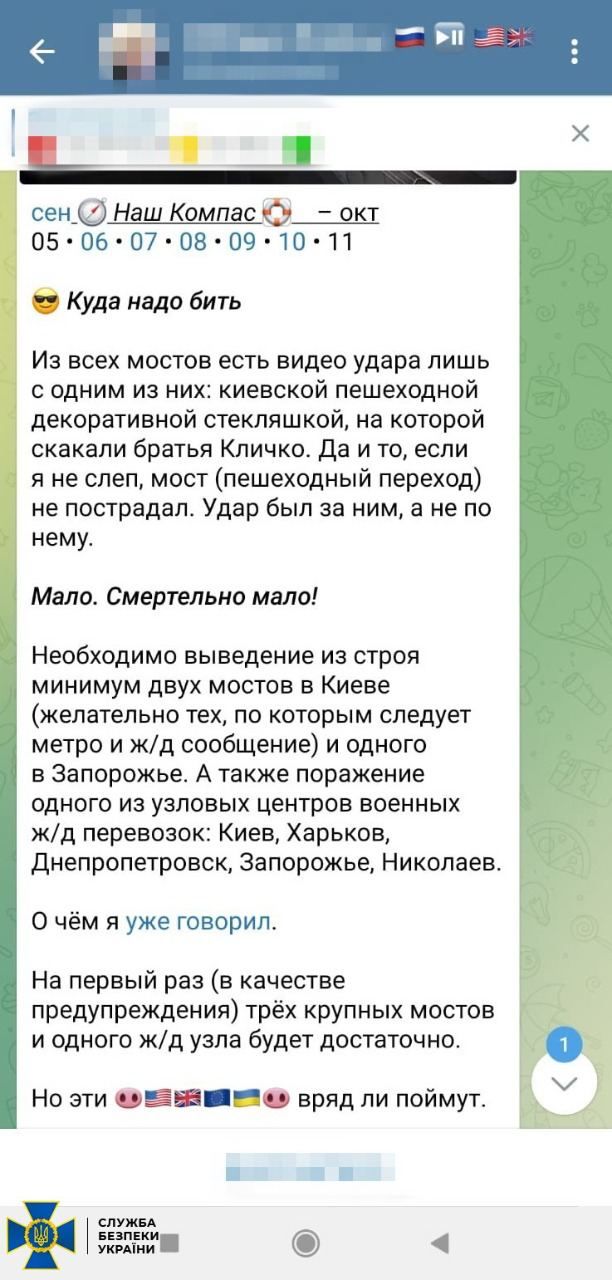Open the three-dot overflow menu
Image resolution: width=612 pixels, height=1280 pixels.
(x=574, y=51)
